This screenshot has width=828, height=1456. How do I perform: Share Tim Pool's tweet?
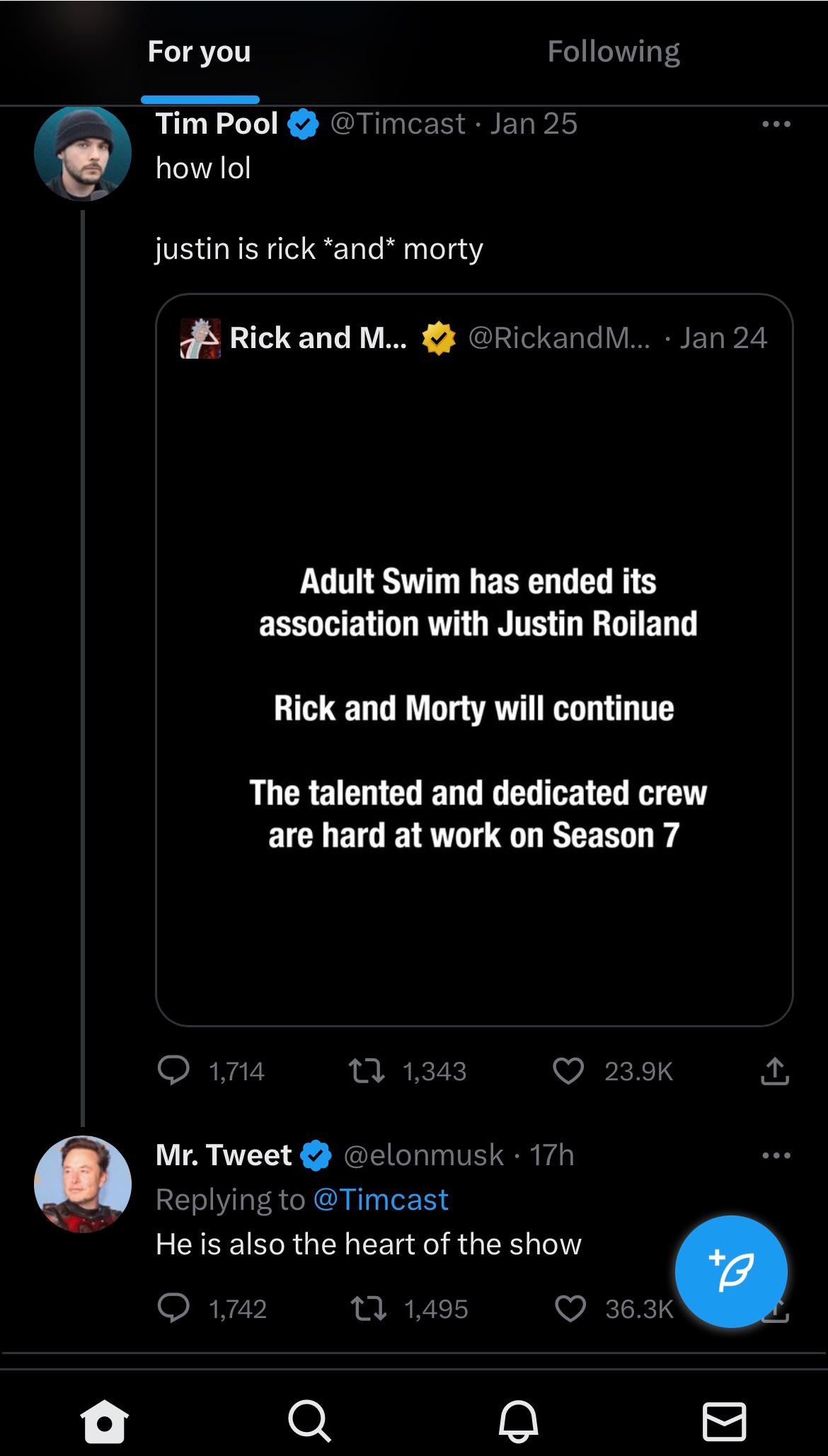tap(775, 1070)
